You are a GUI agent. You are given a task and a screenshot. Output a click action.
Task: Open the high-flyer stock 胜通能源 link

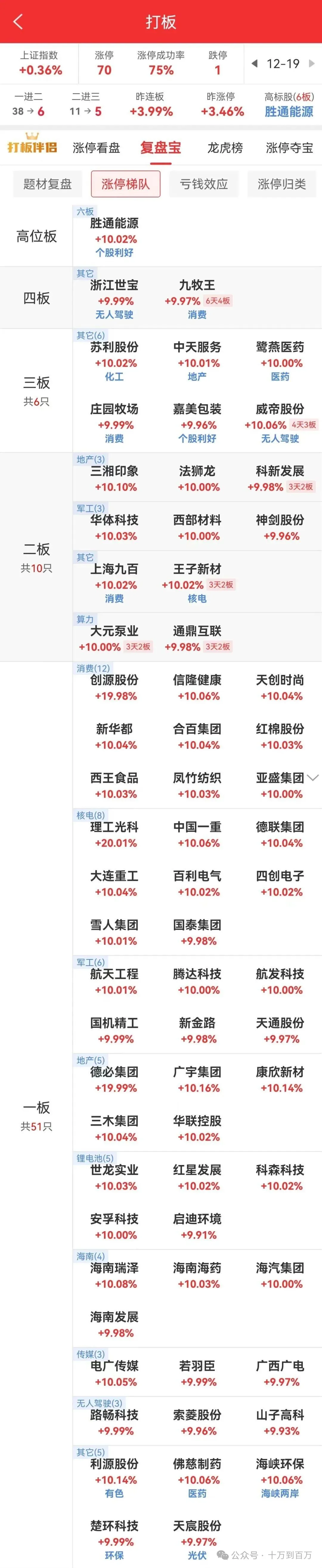(x=289, y=112)
